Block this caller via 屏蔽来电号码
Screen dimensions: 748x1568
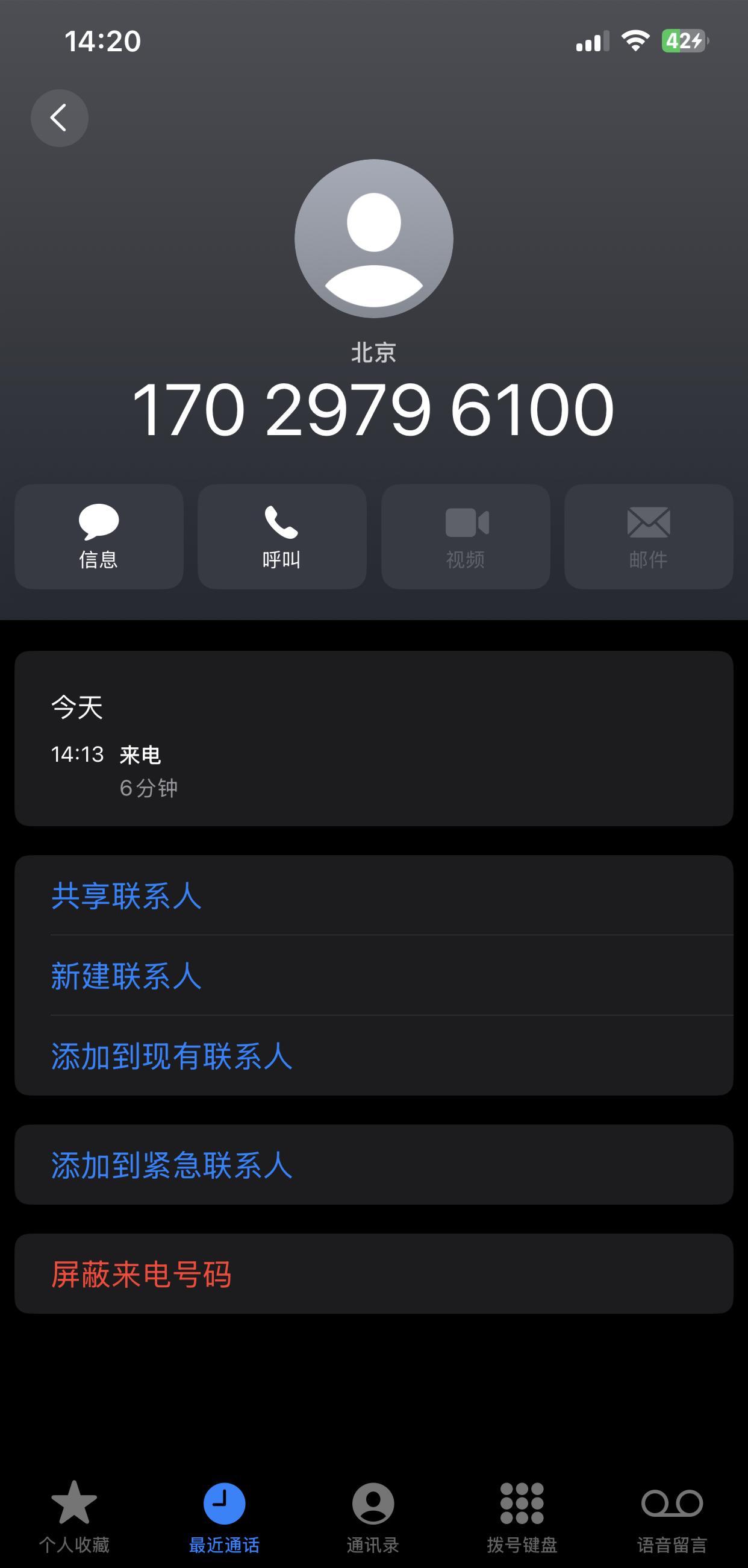[141, 1274]
